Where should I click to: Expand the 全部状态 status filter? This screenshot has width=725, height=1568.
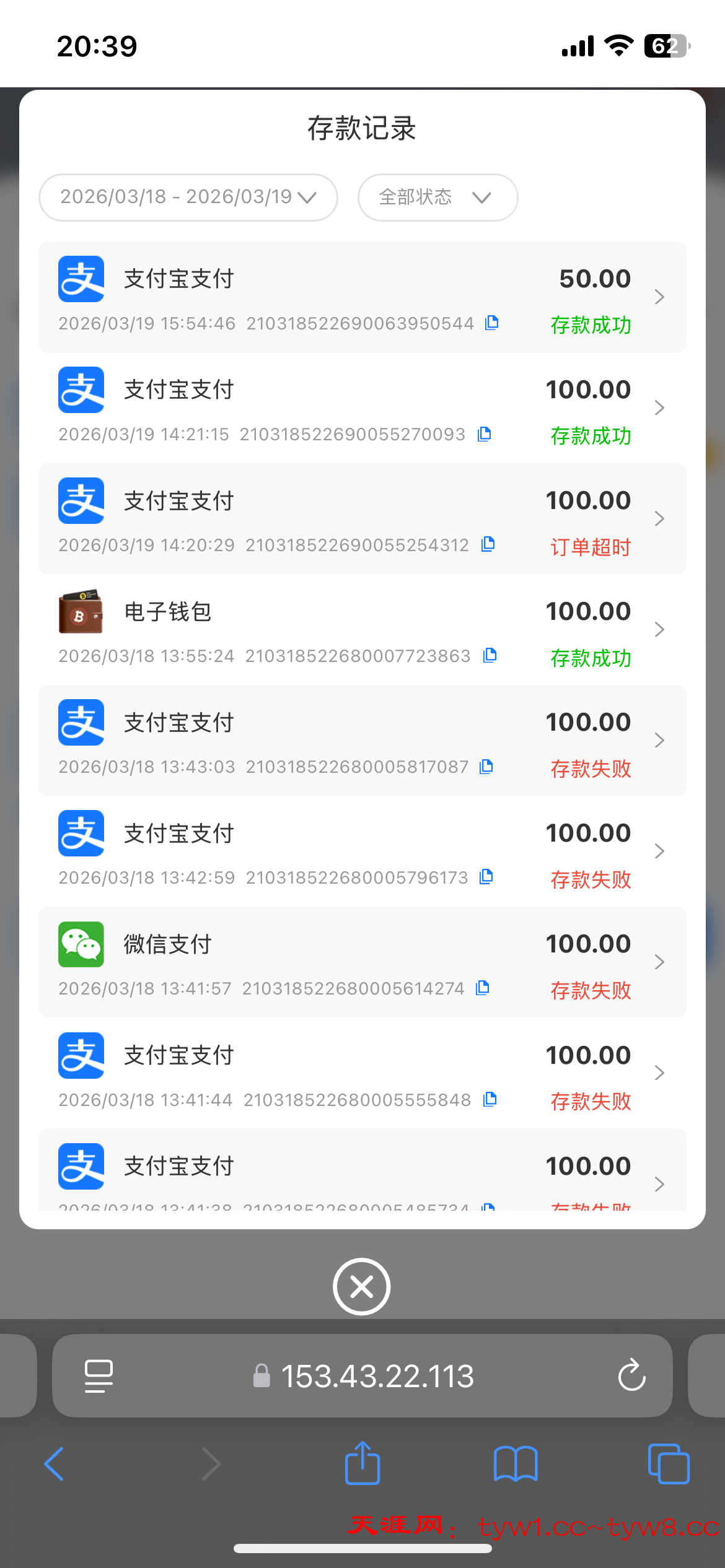pos(437,197)
